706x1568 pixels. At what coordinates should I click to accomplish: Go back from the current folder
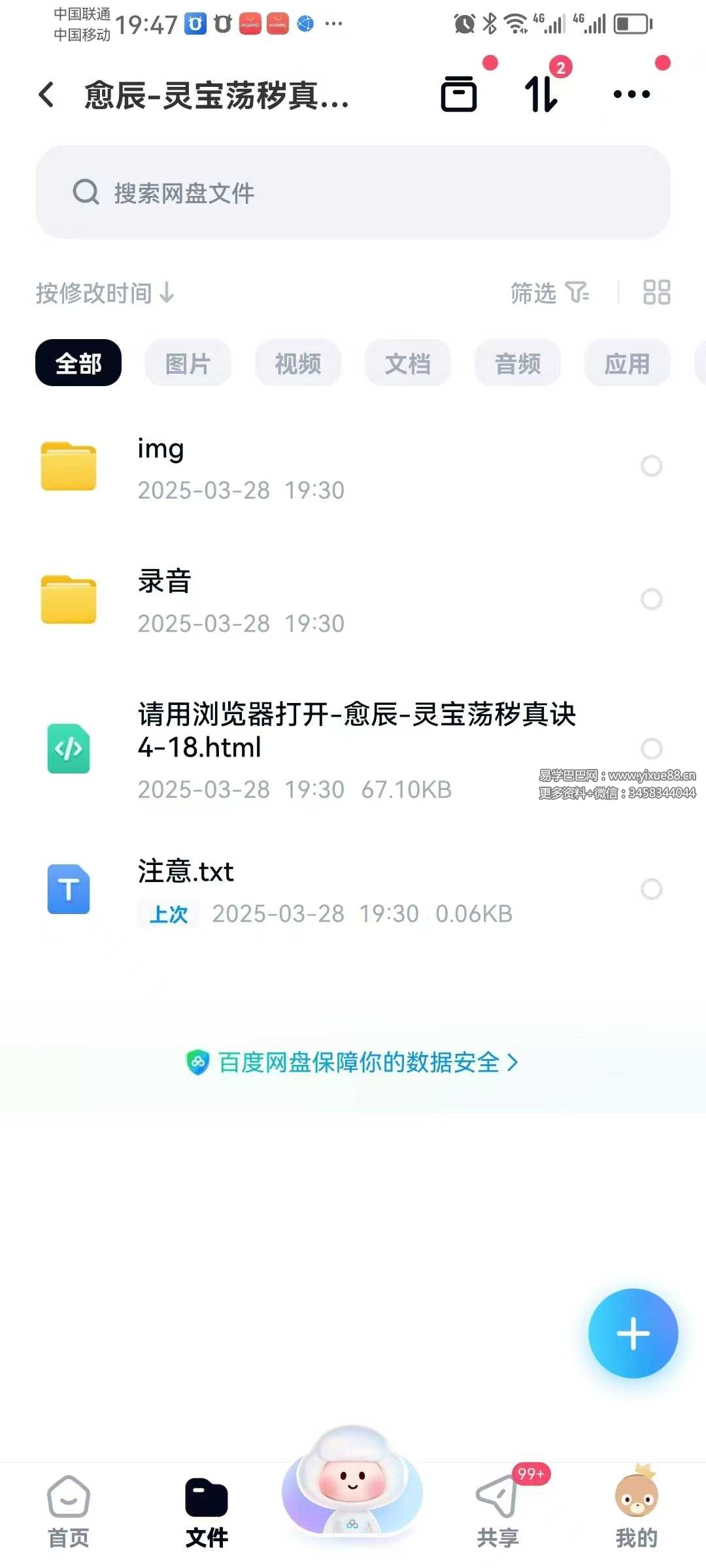pos(46,95)
